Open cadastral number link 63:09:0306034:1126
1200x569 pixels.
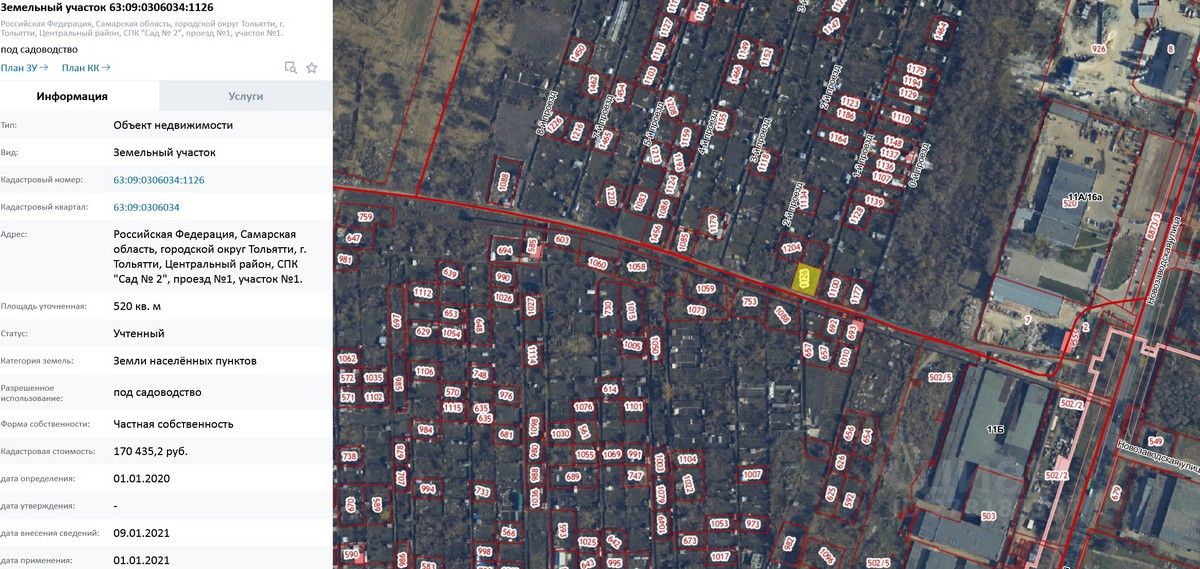[x=159, y=180]
